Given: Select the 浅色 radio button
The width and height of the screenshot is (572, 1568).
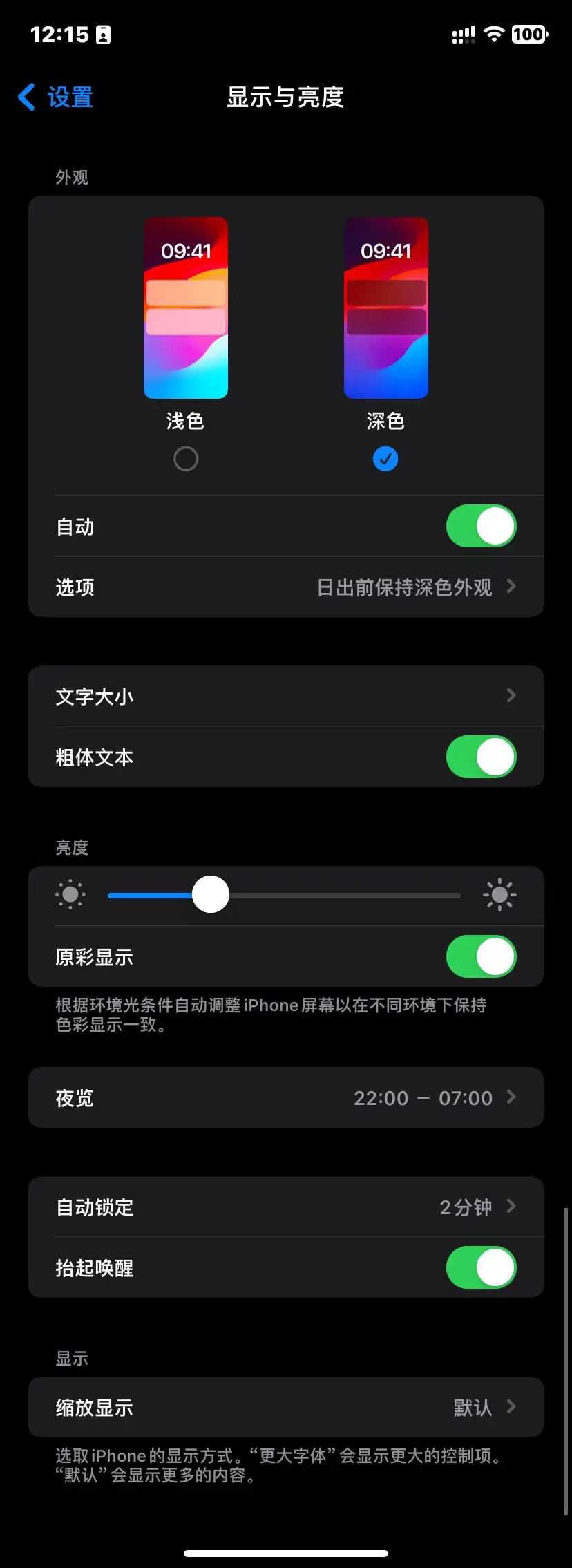Looking at the screenshot, I should 186,458.
